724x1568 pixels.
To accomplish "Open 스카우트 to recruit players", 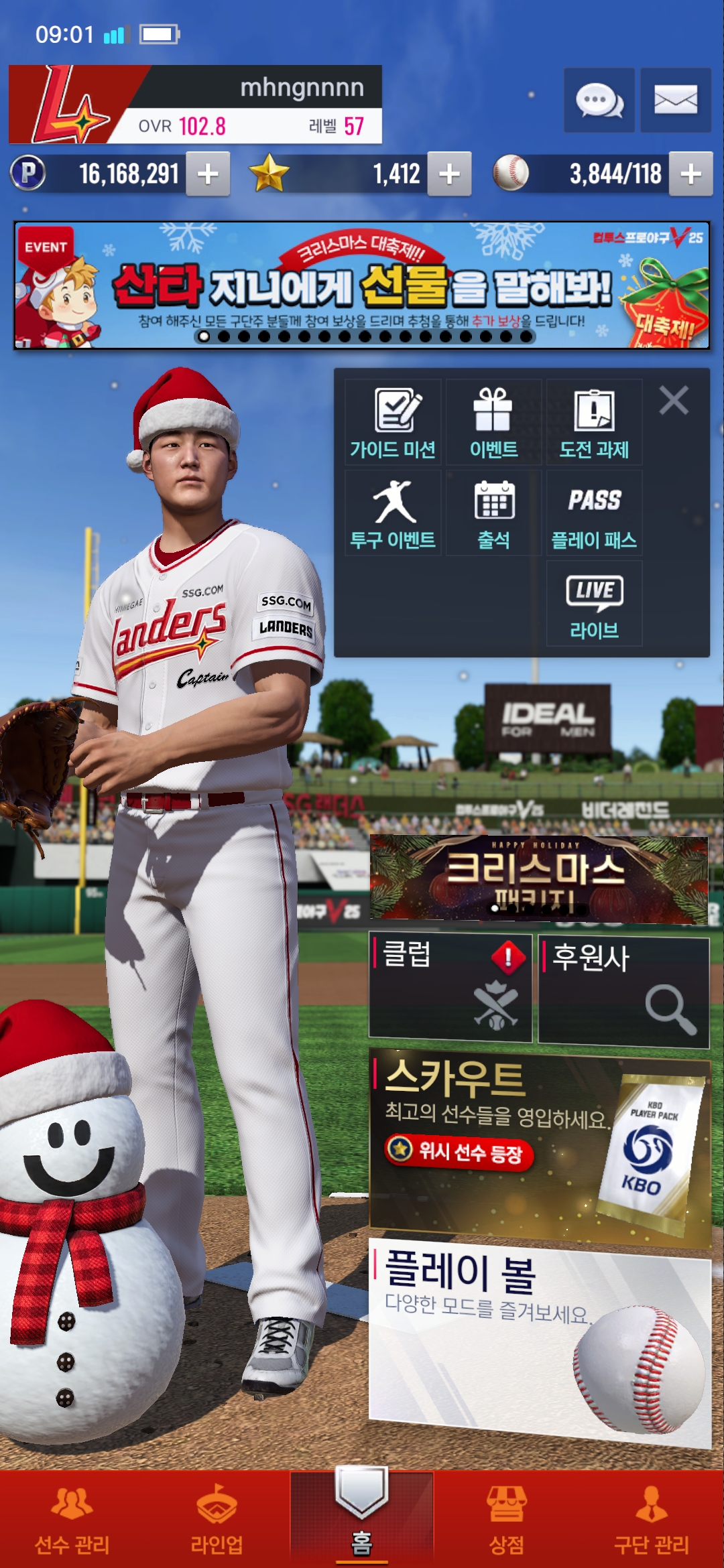I will coord(539,1145).
